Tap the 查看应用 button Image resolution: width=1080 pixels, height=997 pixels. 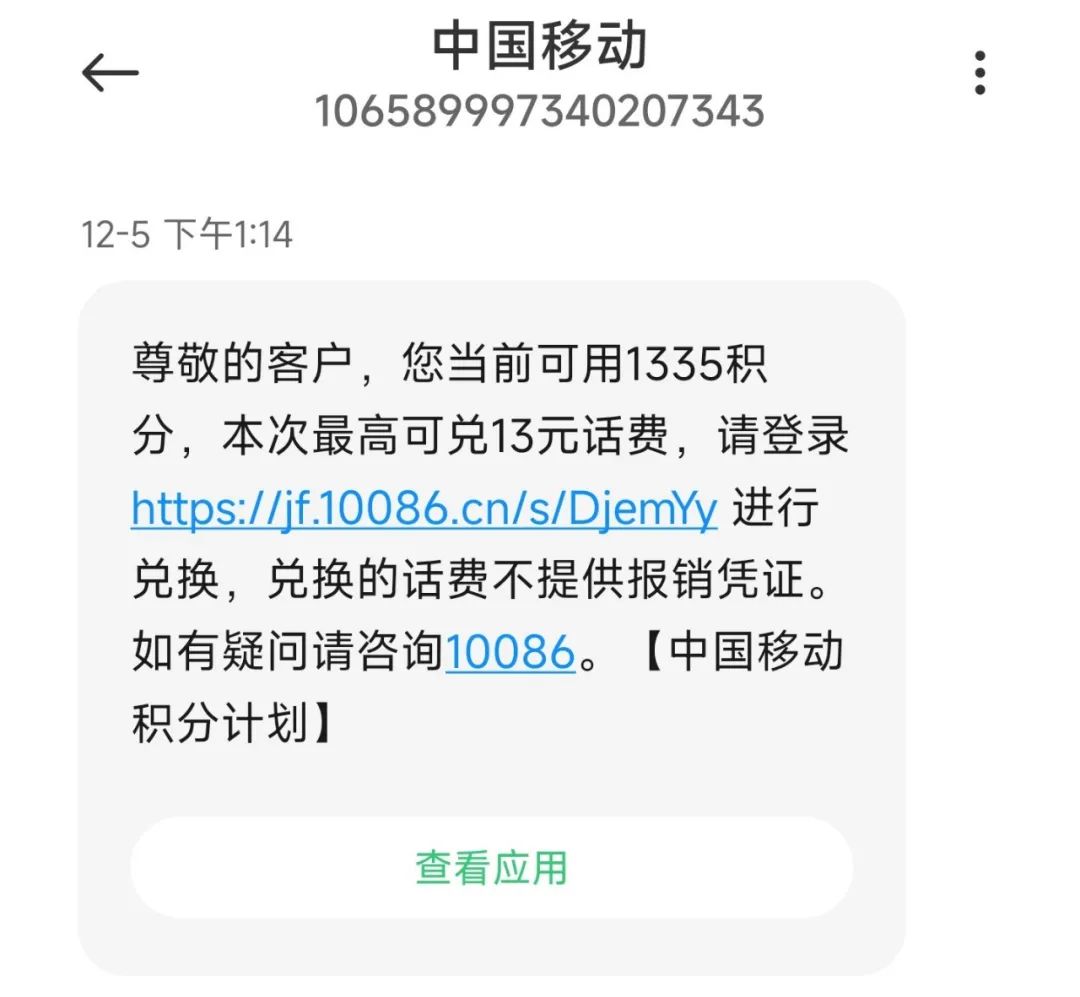point(491,867)
